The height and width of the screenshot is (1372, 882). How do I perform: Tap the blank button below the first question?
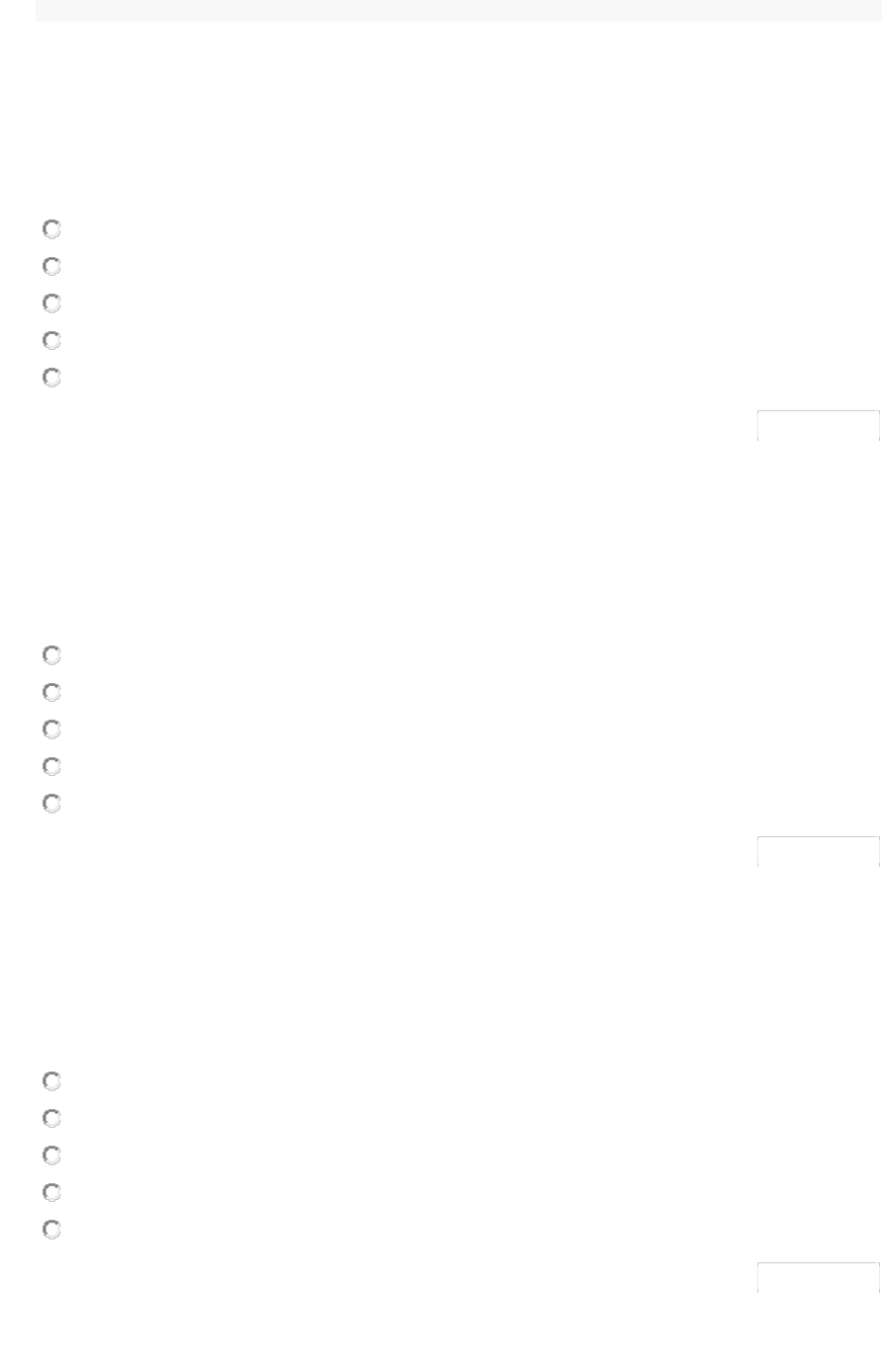(818, 425)
